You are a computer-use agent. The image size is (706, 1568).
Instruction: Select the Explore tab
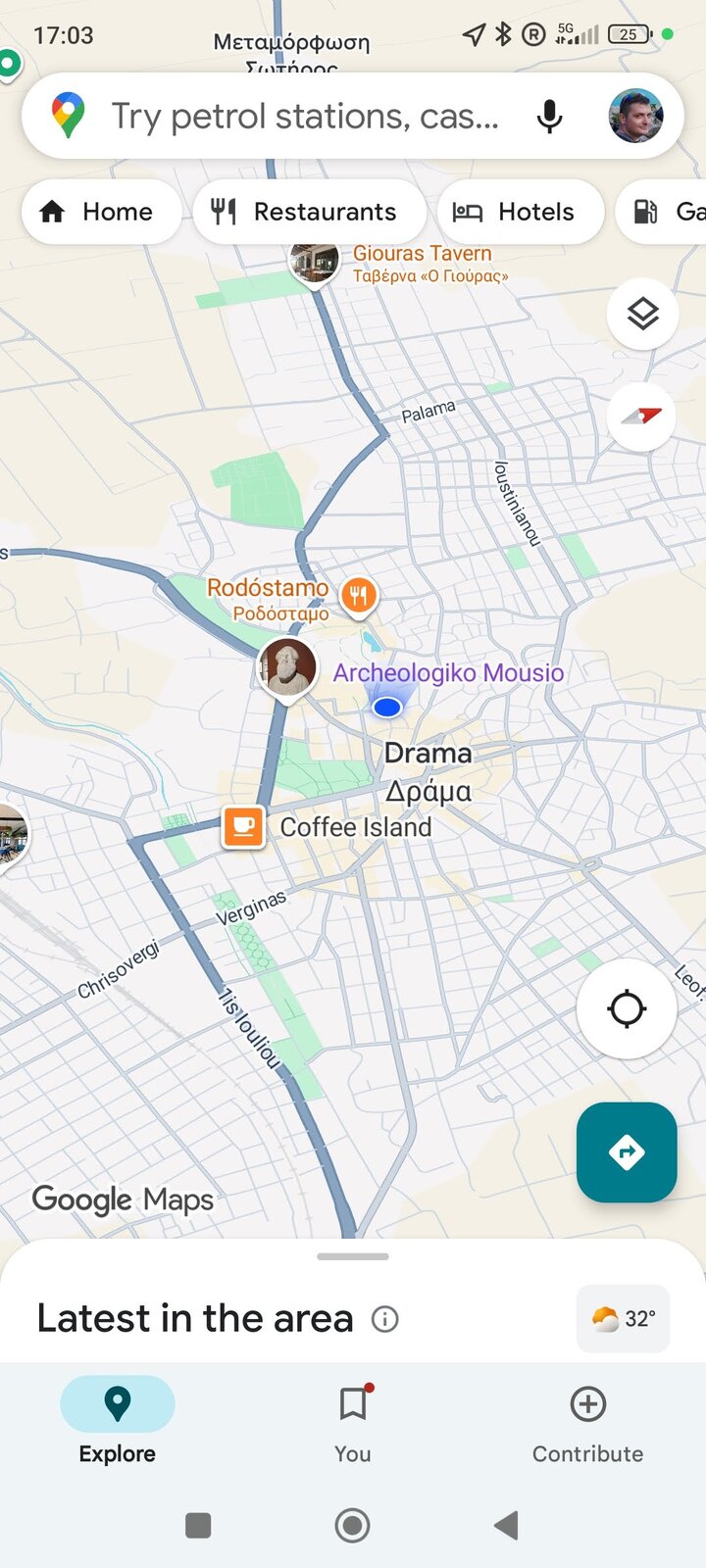tap(118, 1423)
